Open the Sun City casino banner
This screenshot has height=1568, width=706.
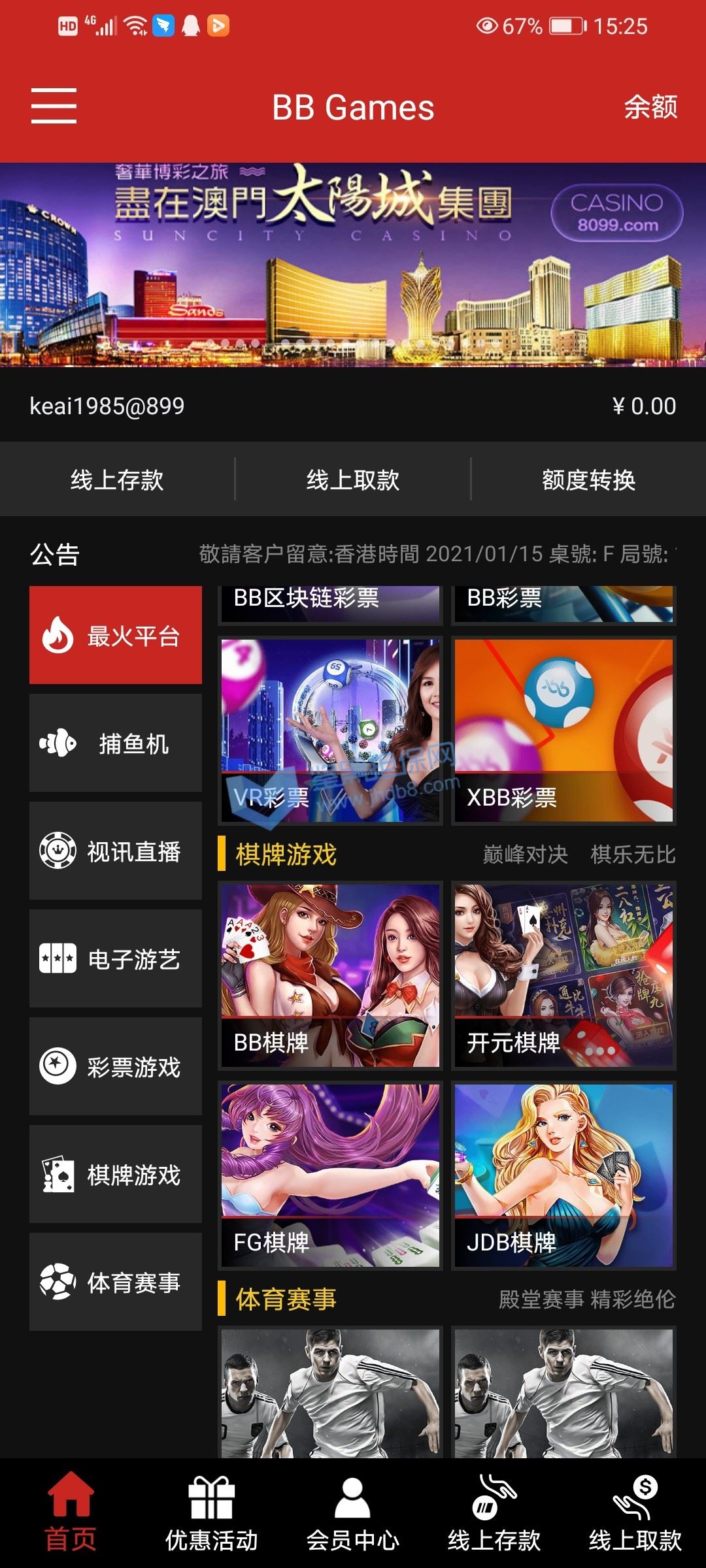[x=353, y=265]
